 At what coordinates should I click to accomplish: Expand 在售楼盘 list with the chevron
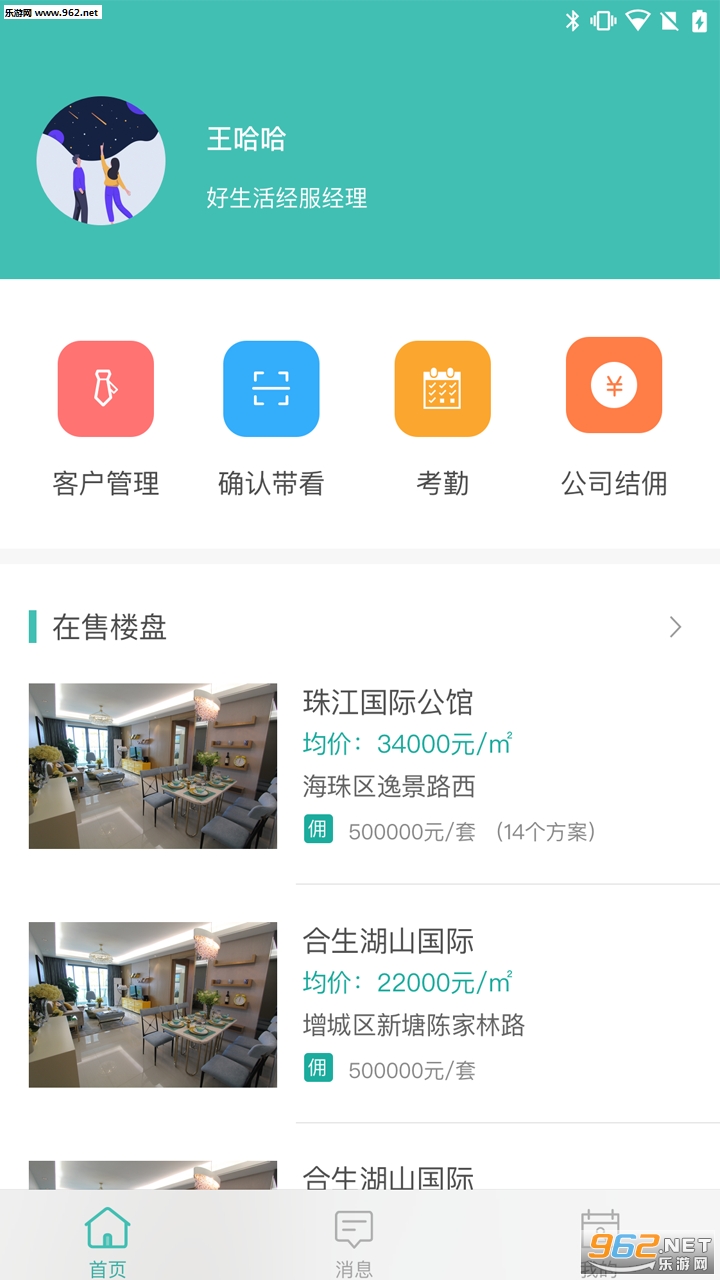click(675, 627)
